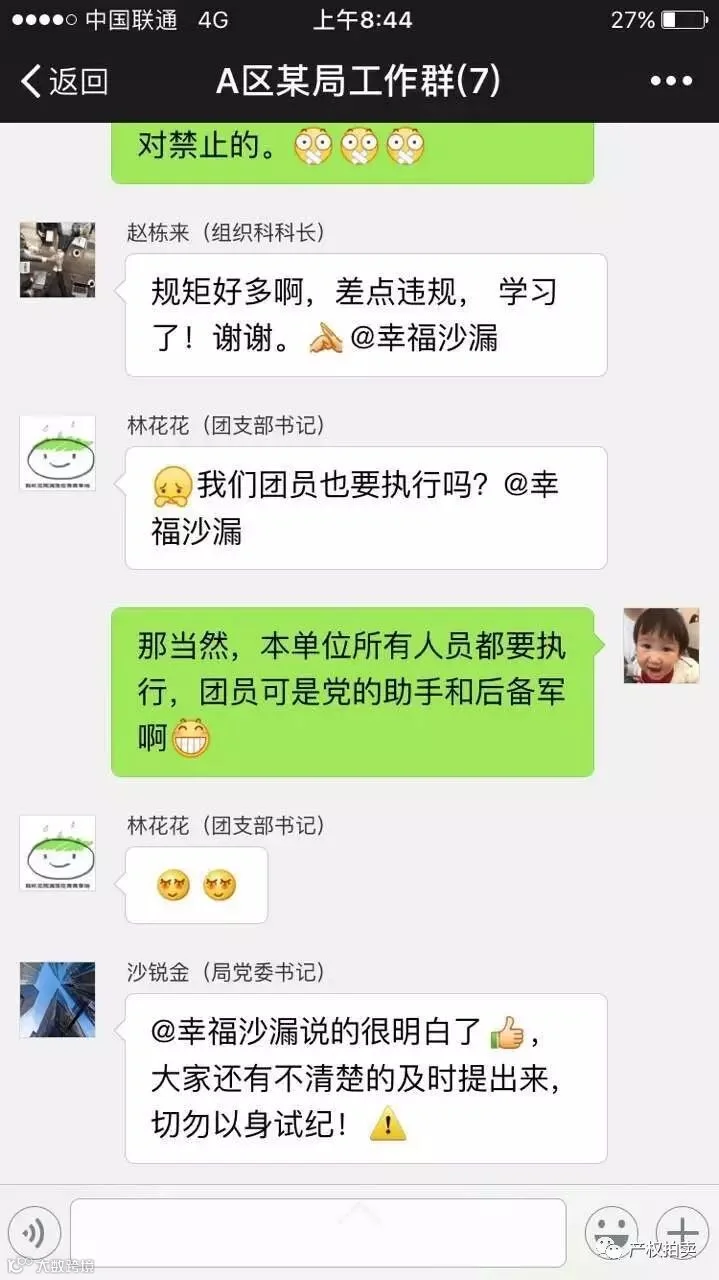The height and width of the screenshot is (1280, 719).
Task: Open the group chat overflow menu
Action: 671,81
